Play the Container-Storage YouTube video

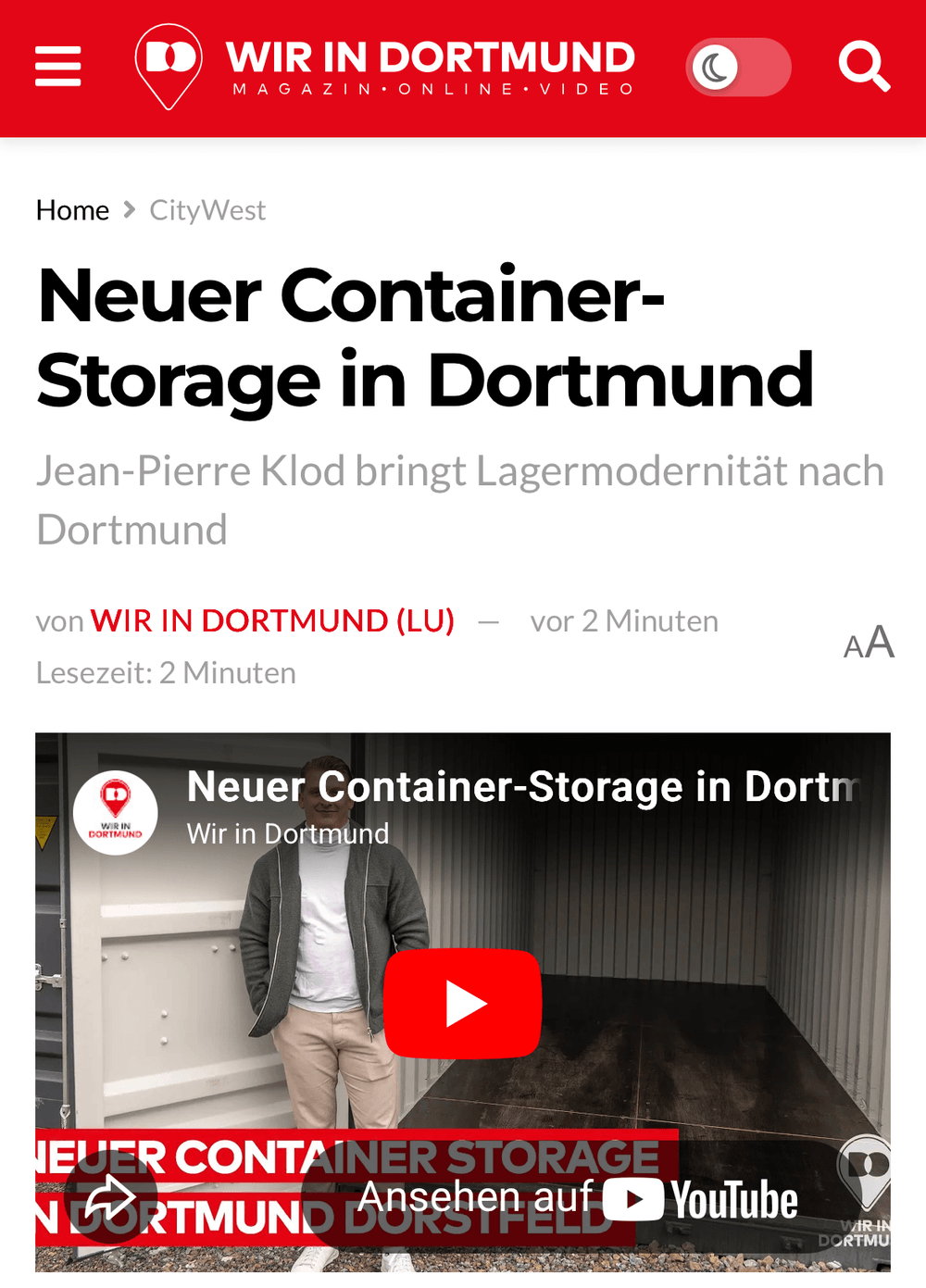point(462,1003)
